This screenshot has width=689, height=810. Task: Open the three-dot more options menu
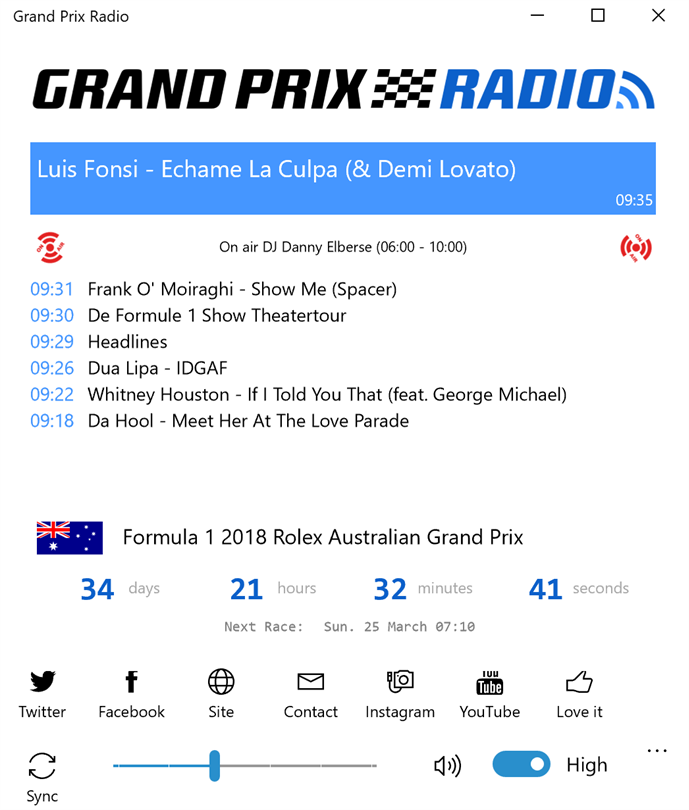(x=656, y=750)
